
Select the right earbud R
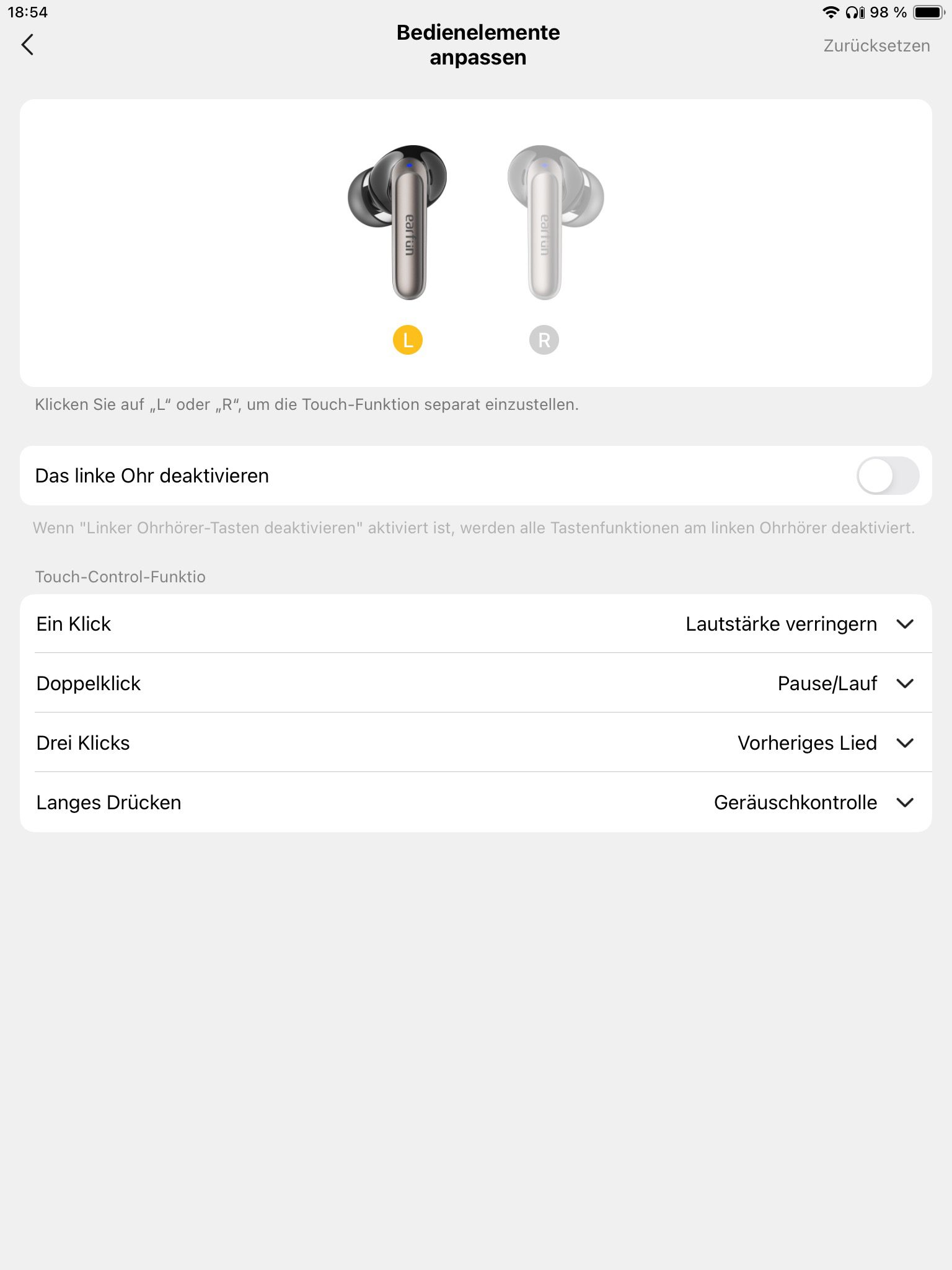544,340
